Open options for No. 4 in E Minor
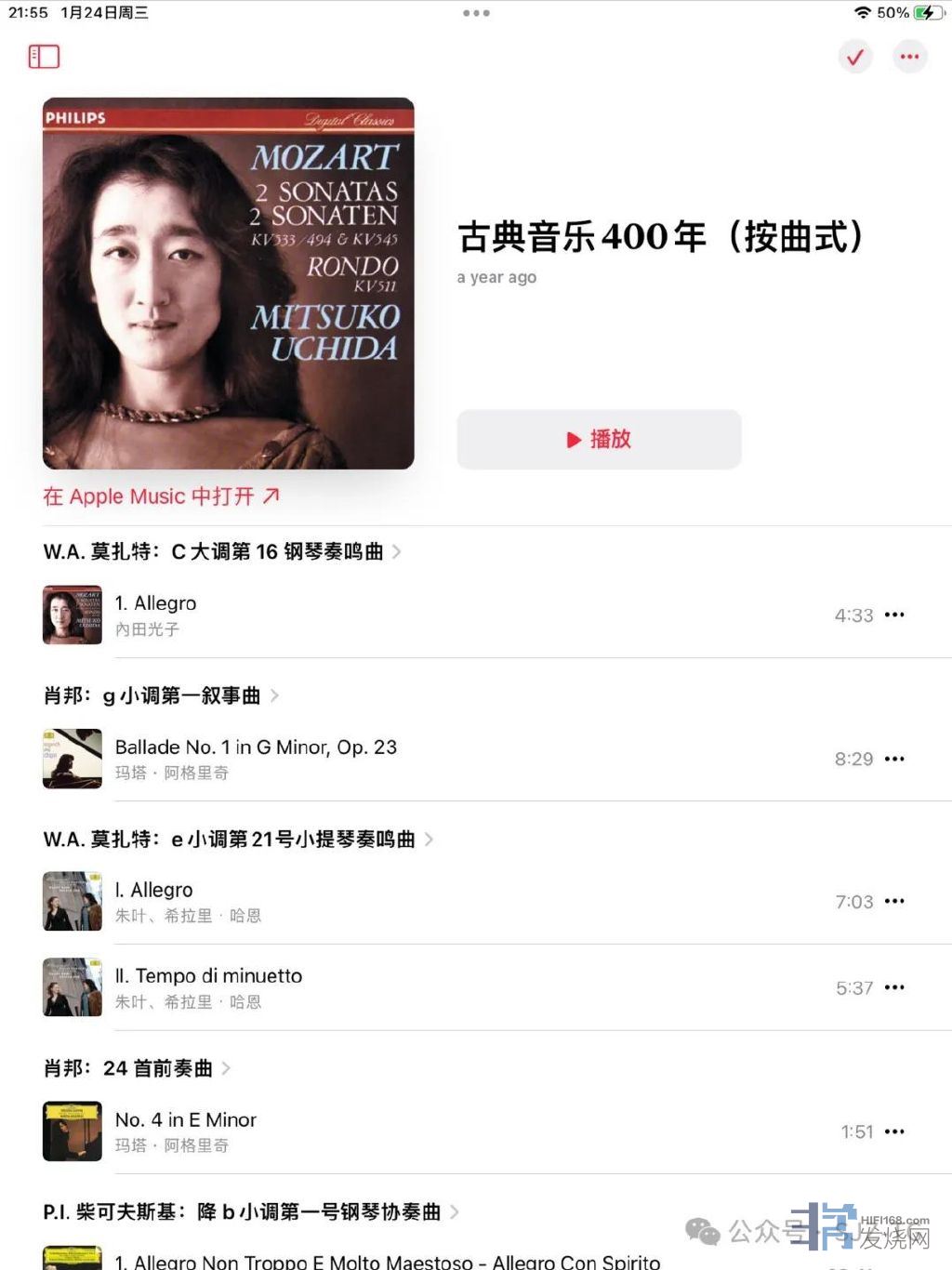952x1270 pixels. [894, 1131]
